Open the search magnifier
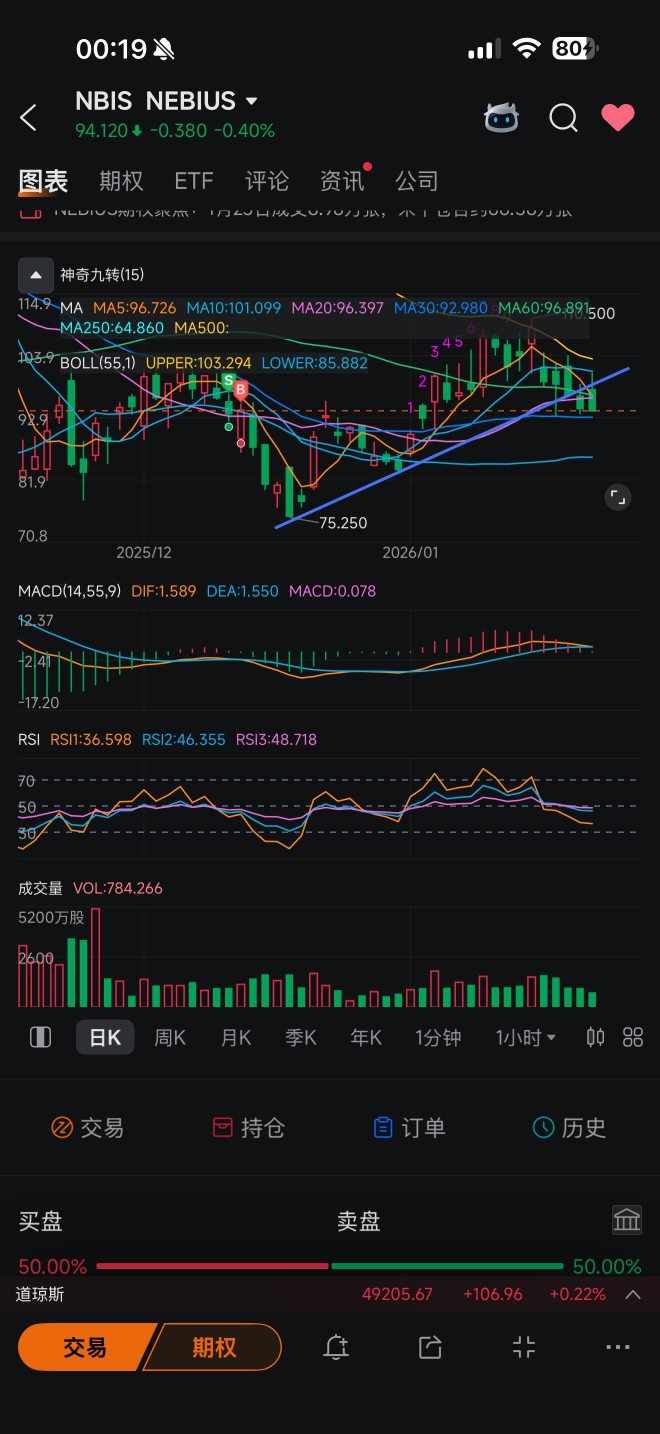 click(x=564, y=118)
